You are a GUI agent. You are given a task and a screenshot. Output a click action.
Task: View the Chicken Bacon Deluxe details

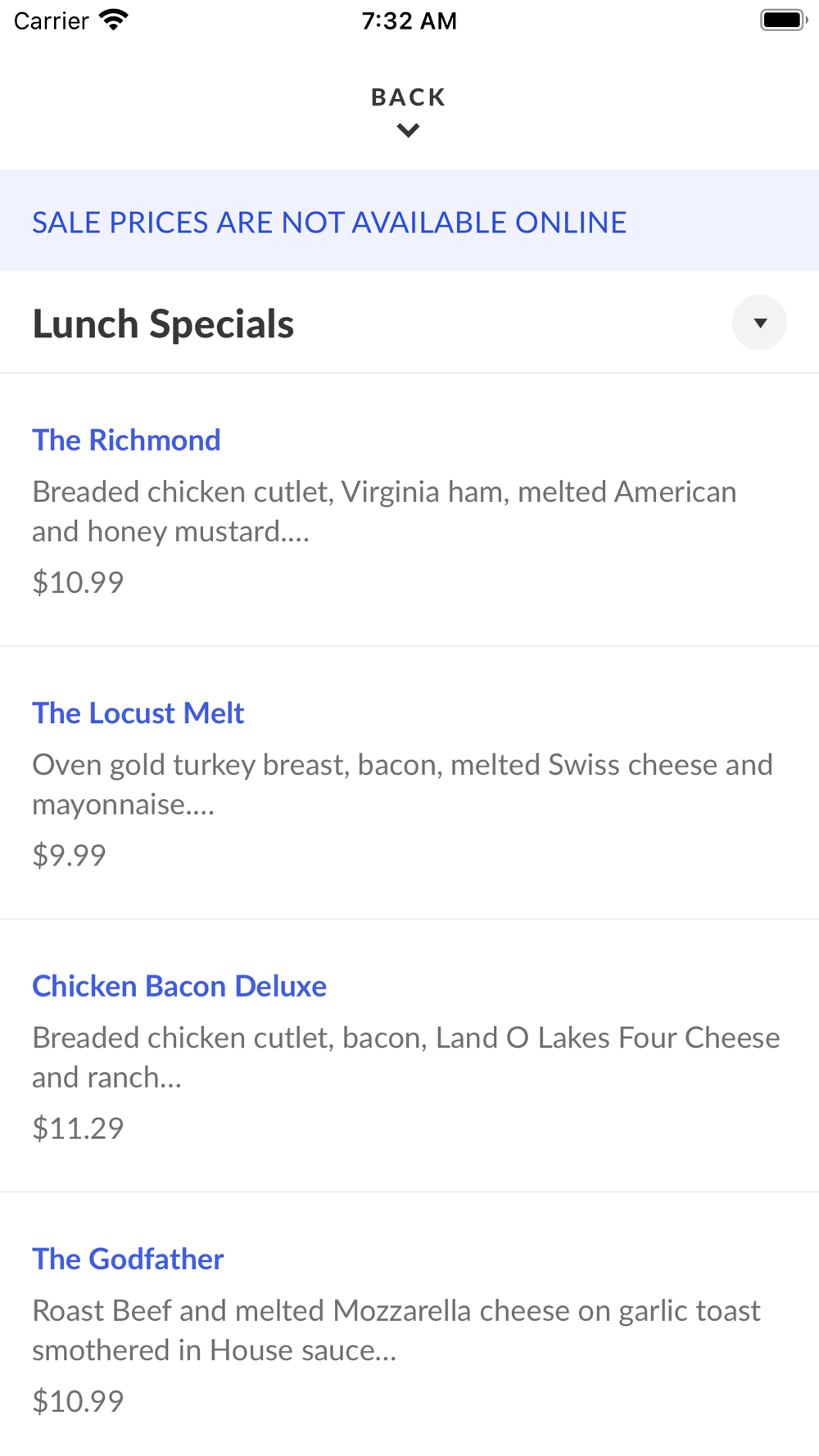179,986
